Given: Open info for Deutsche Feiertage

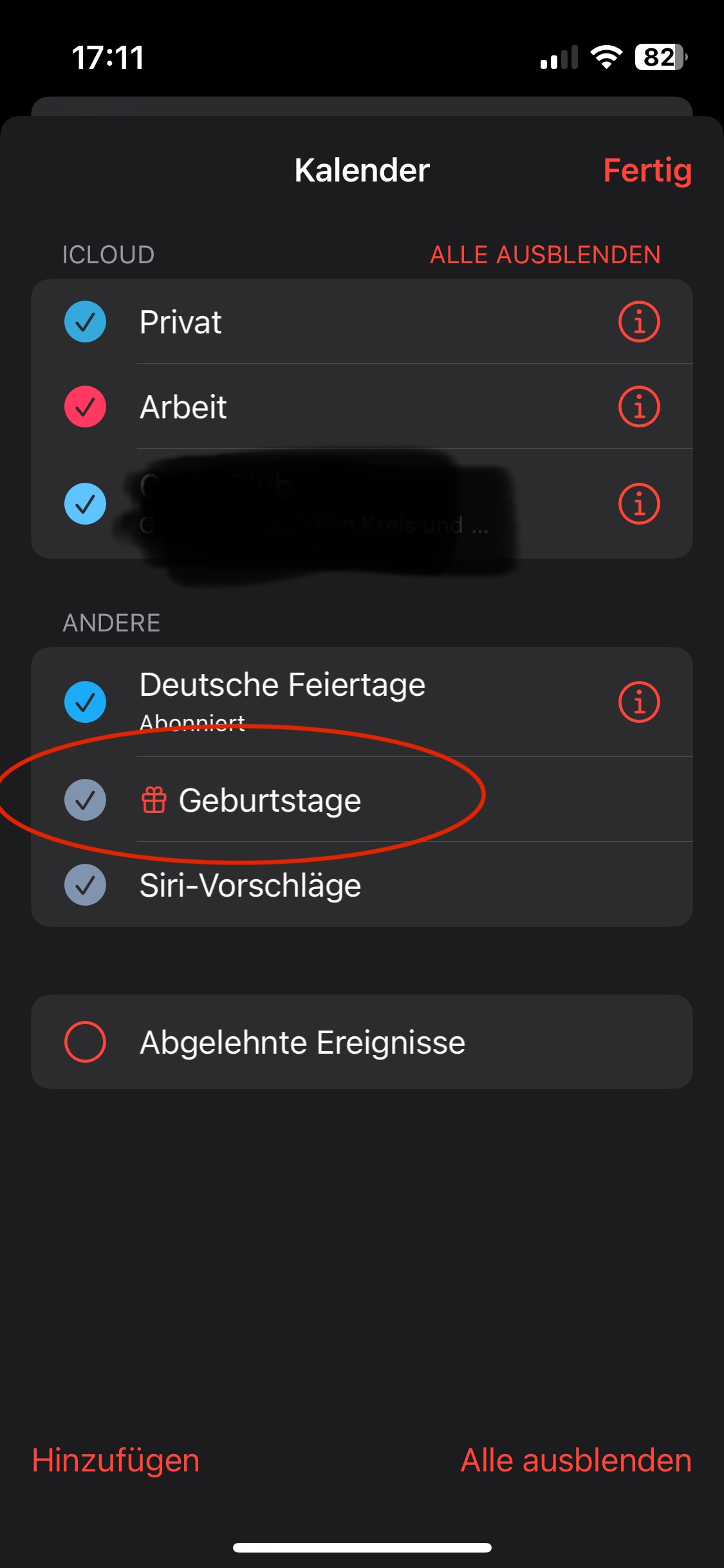Looking at the screenshot, I should pos(638,702).
